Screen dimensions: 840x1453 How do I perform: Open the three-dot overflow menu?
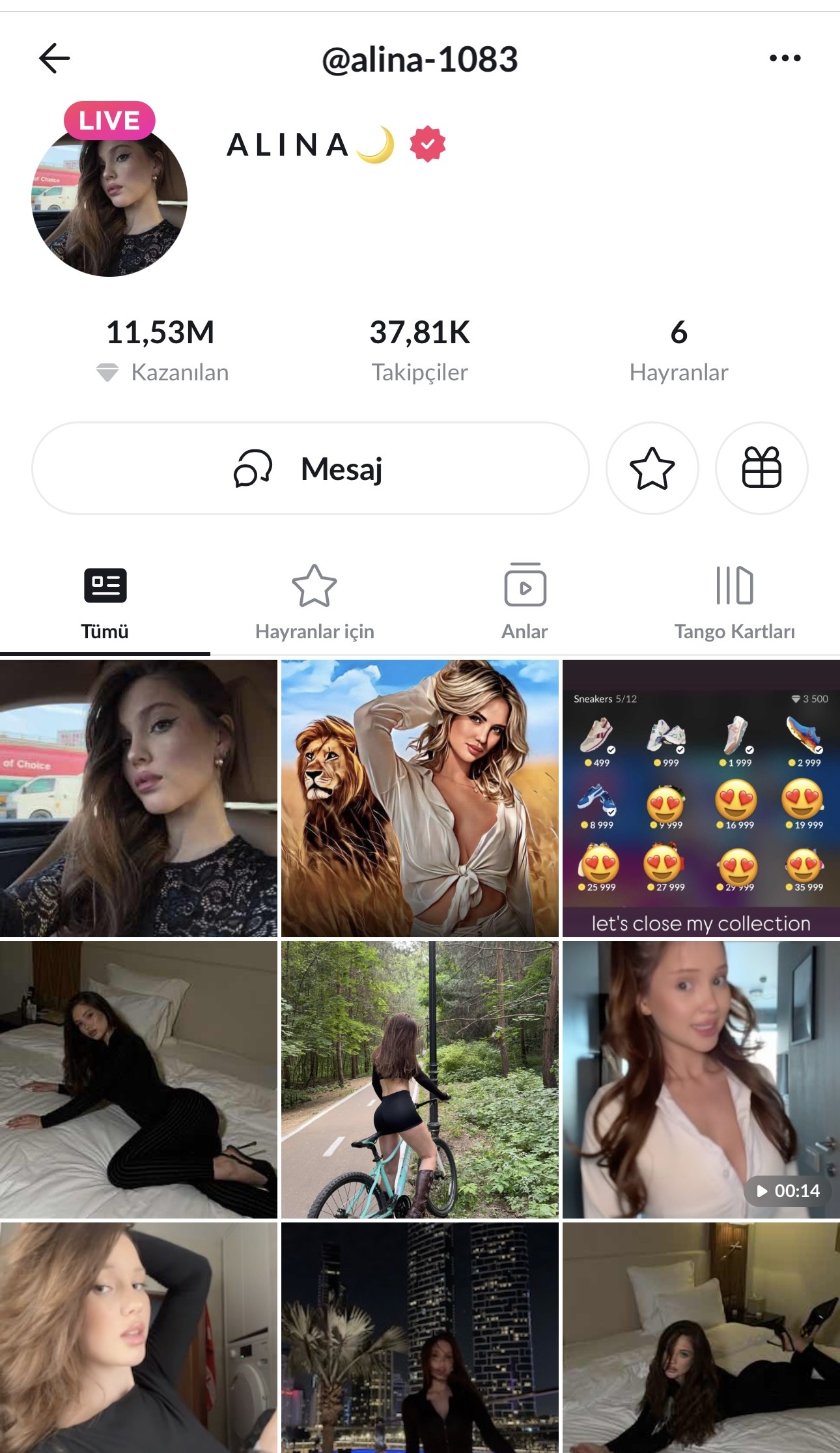coord(785,59)
